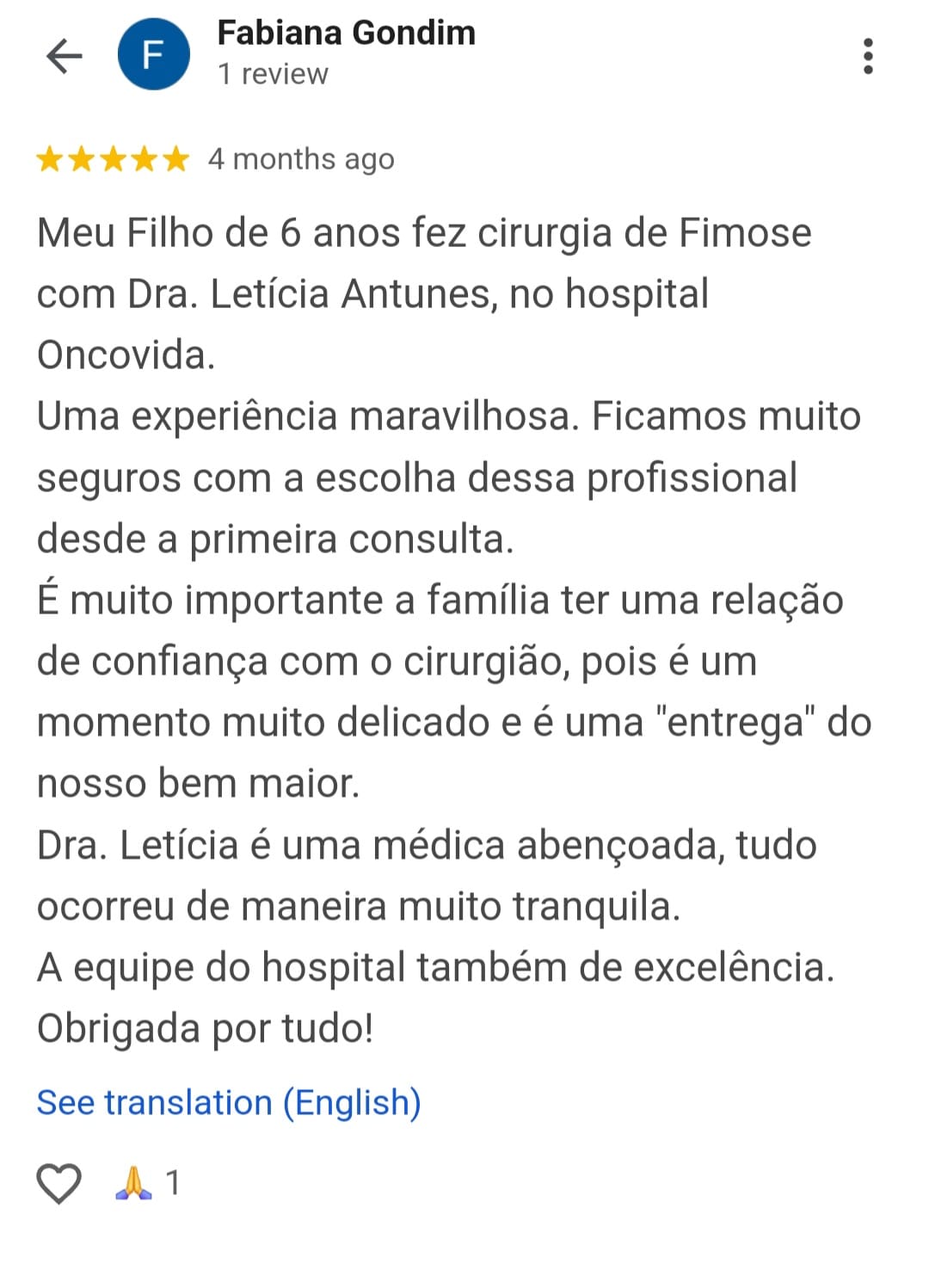The width and height of the screenshot is (929, 1288).
Task: Go back using the arrow icon
Action: click(64, 57)
